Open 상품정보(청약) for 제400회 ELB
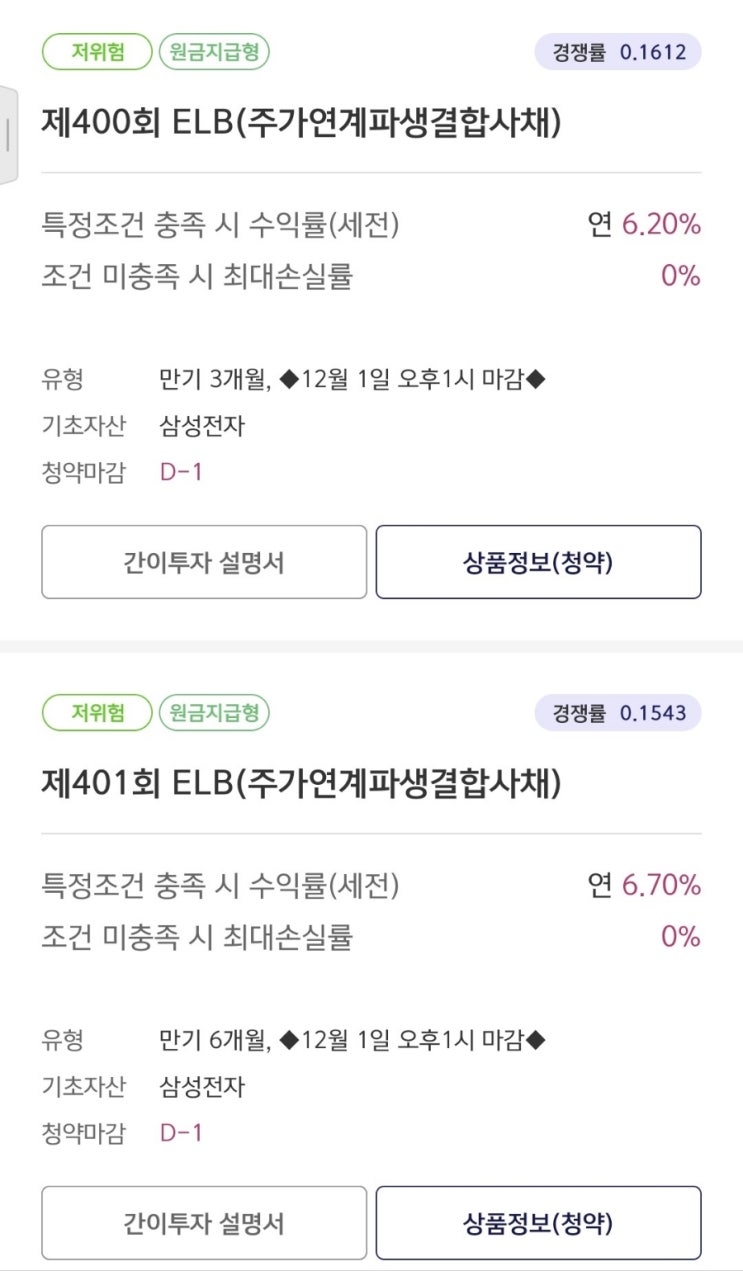Screen dimensions: 743x1271 pyautogui.click(x=540, y=562)
